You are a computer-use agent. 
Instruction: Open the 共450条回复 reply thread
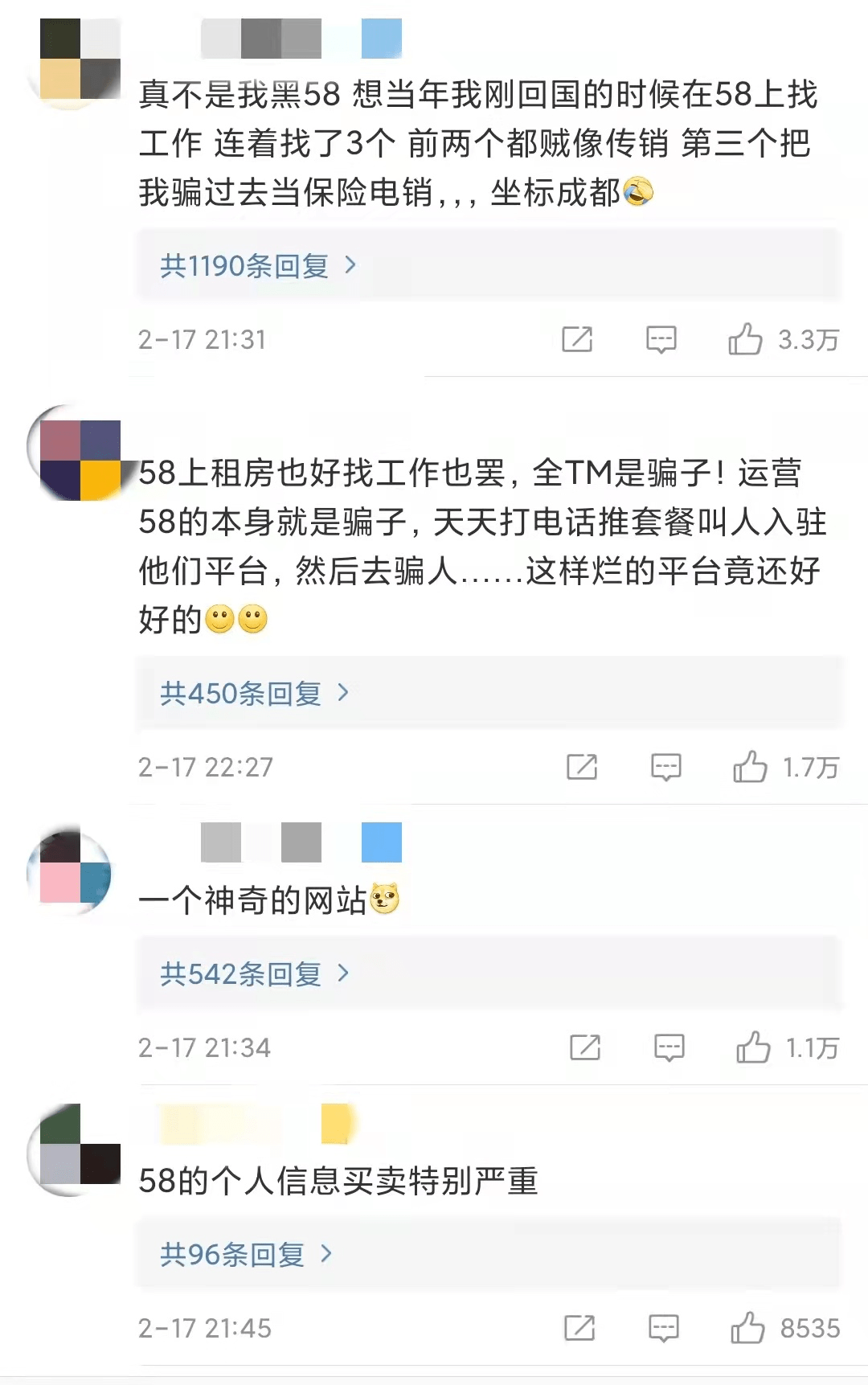(x=254, y=693)
